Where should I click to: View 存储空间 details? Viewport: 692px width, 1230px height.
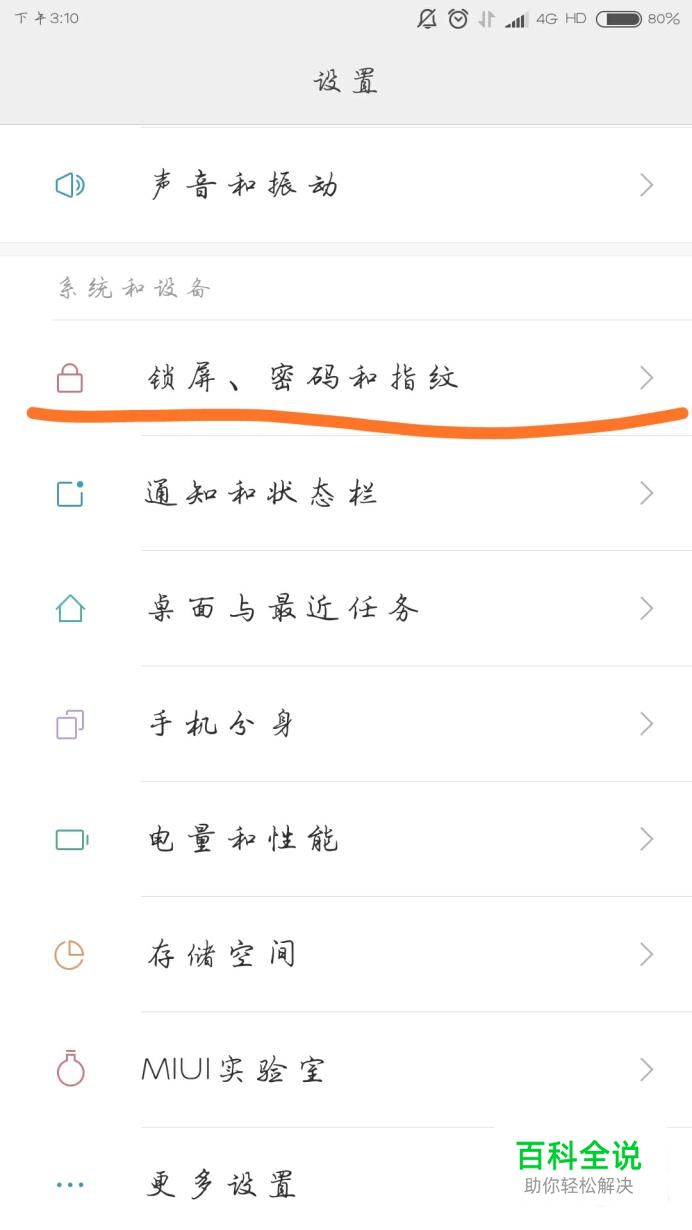point(222,955)
